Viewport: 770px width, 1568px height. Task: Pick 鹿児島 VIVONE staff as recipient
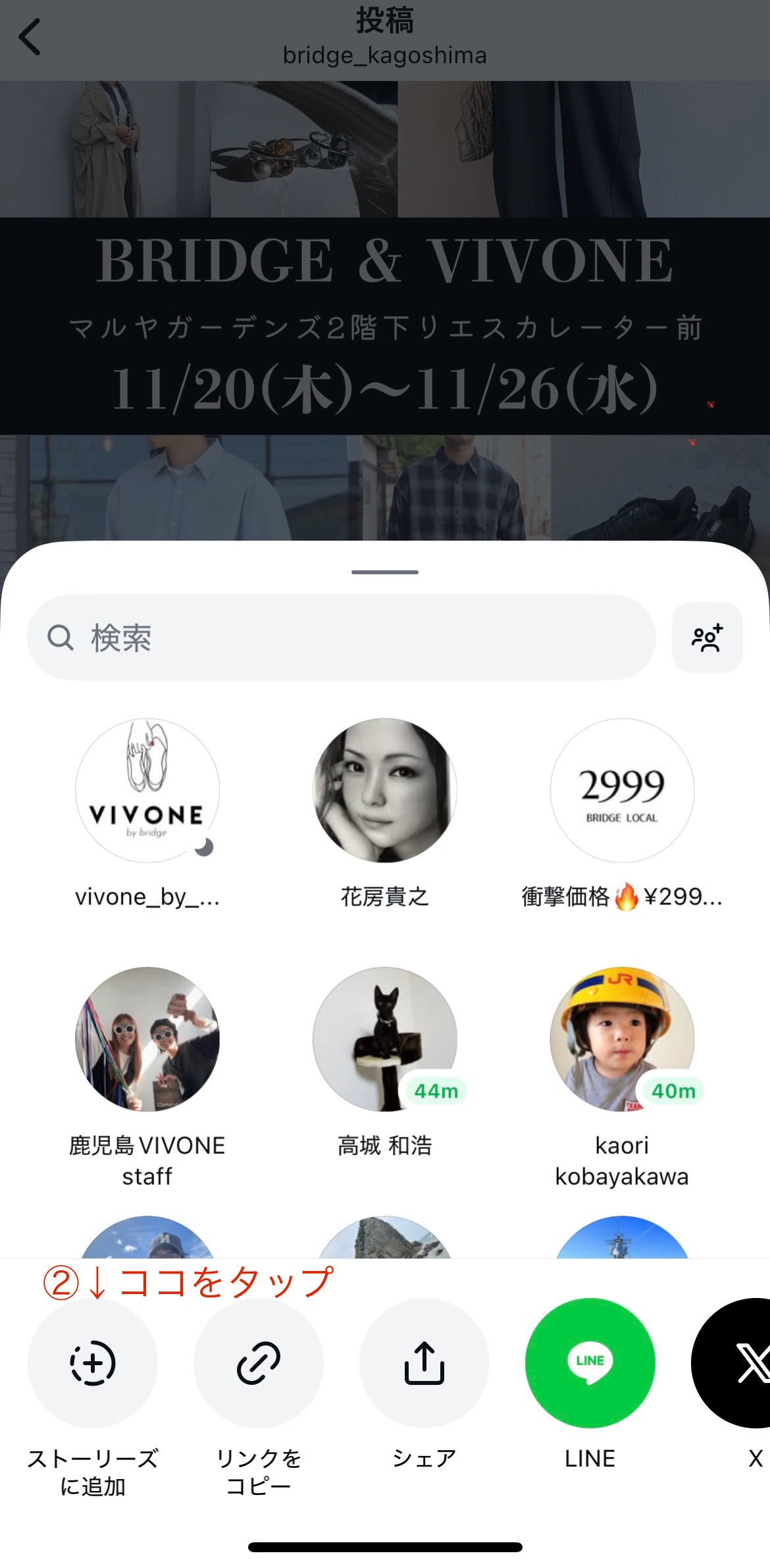click(x=147, y=1039)
